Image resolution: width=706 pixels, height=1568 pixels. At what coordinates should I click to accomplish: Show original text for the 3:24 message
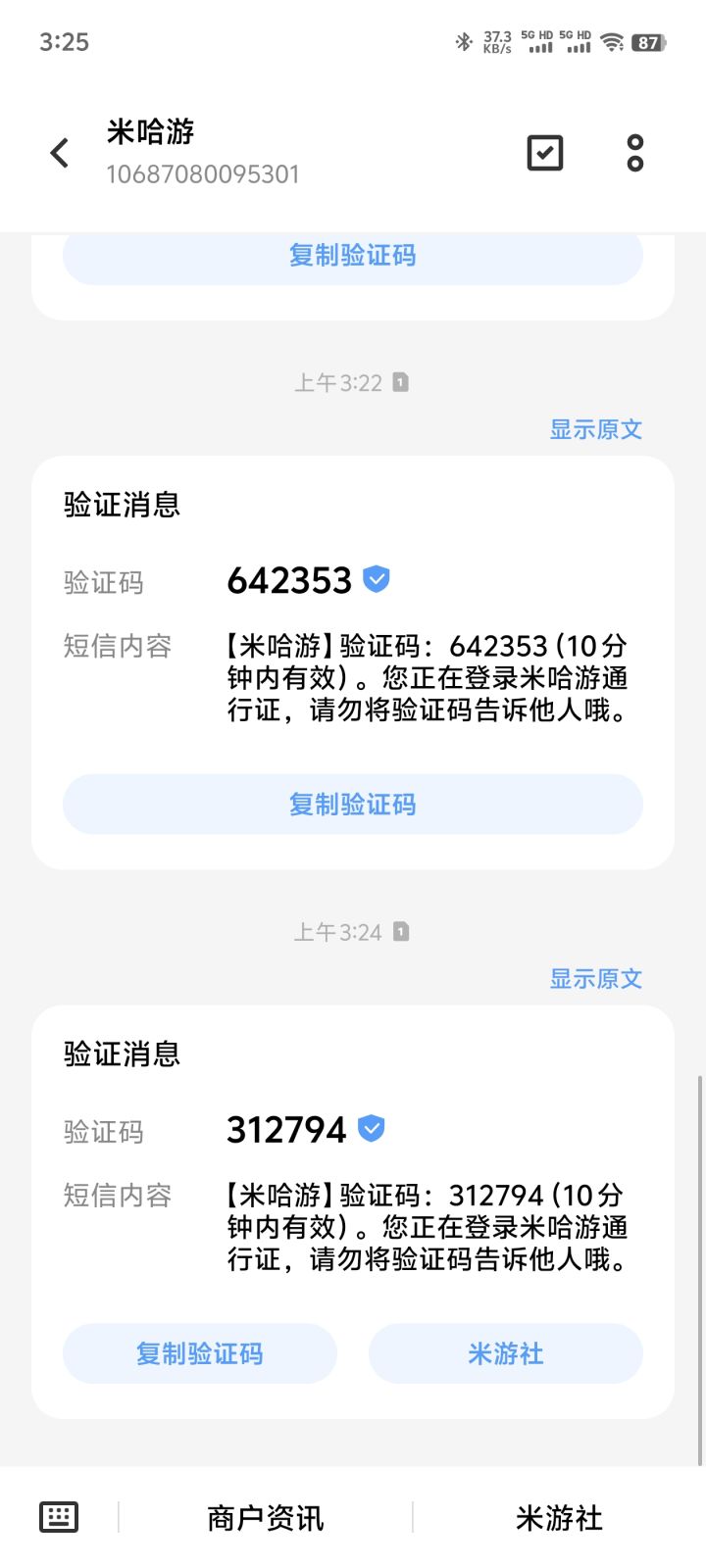[x=595, y=978]
